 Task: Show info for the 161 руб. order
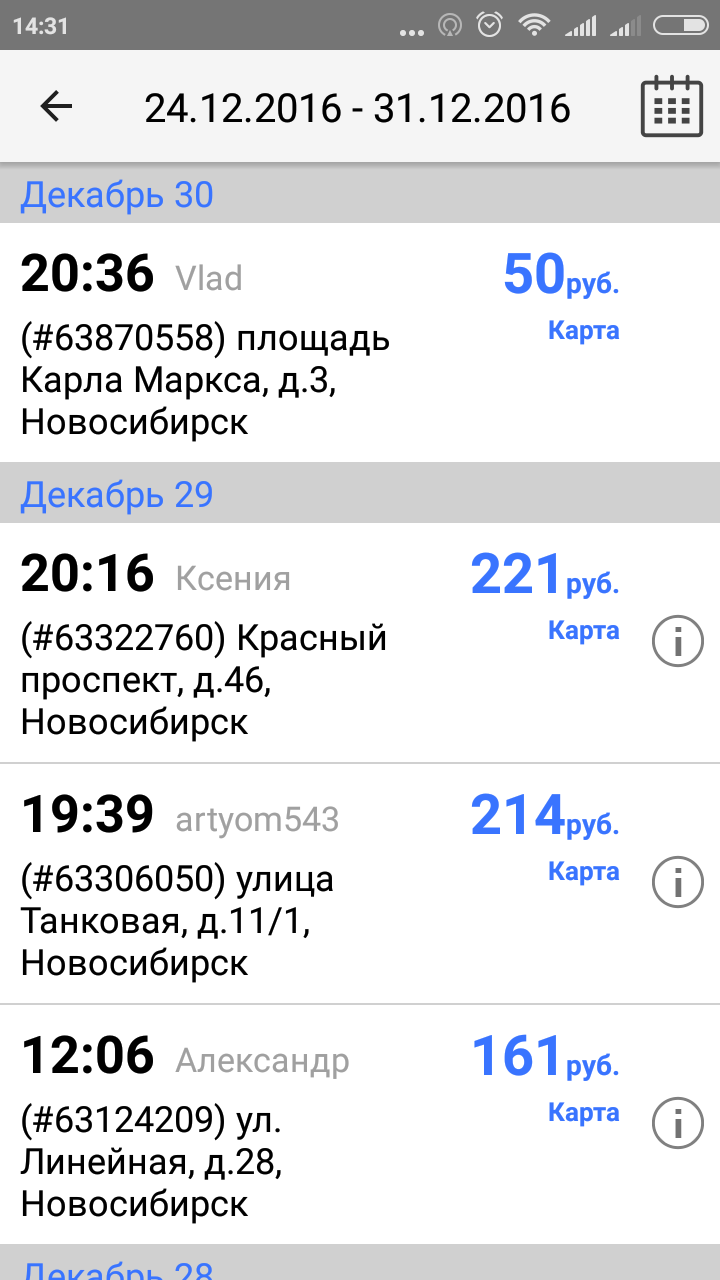click(x=677, y=1122)
